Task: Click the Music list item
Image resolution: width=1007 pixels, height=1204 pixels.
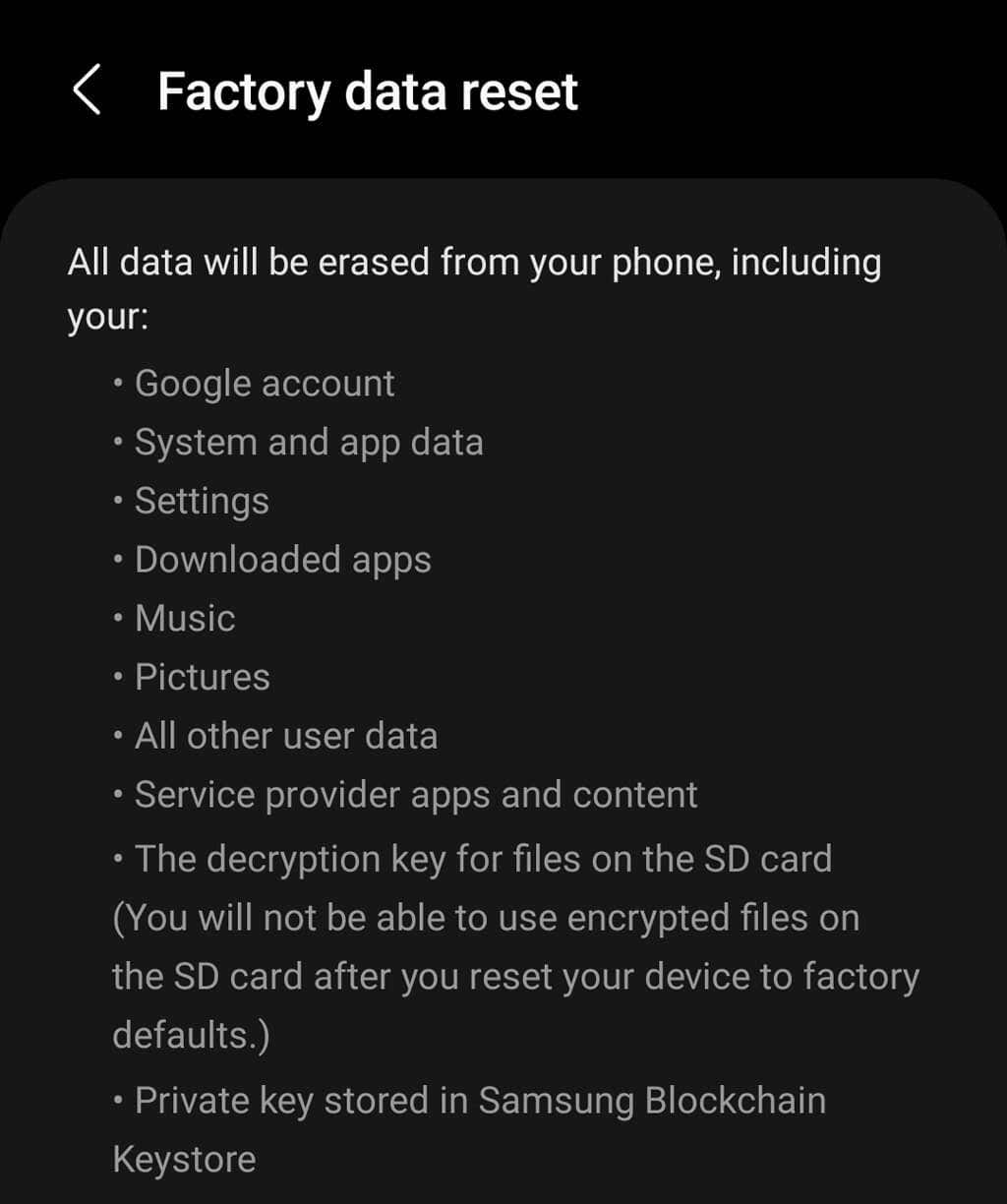Action: click(184, 618)
